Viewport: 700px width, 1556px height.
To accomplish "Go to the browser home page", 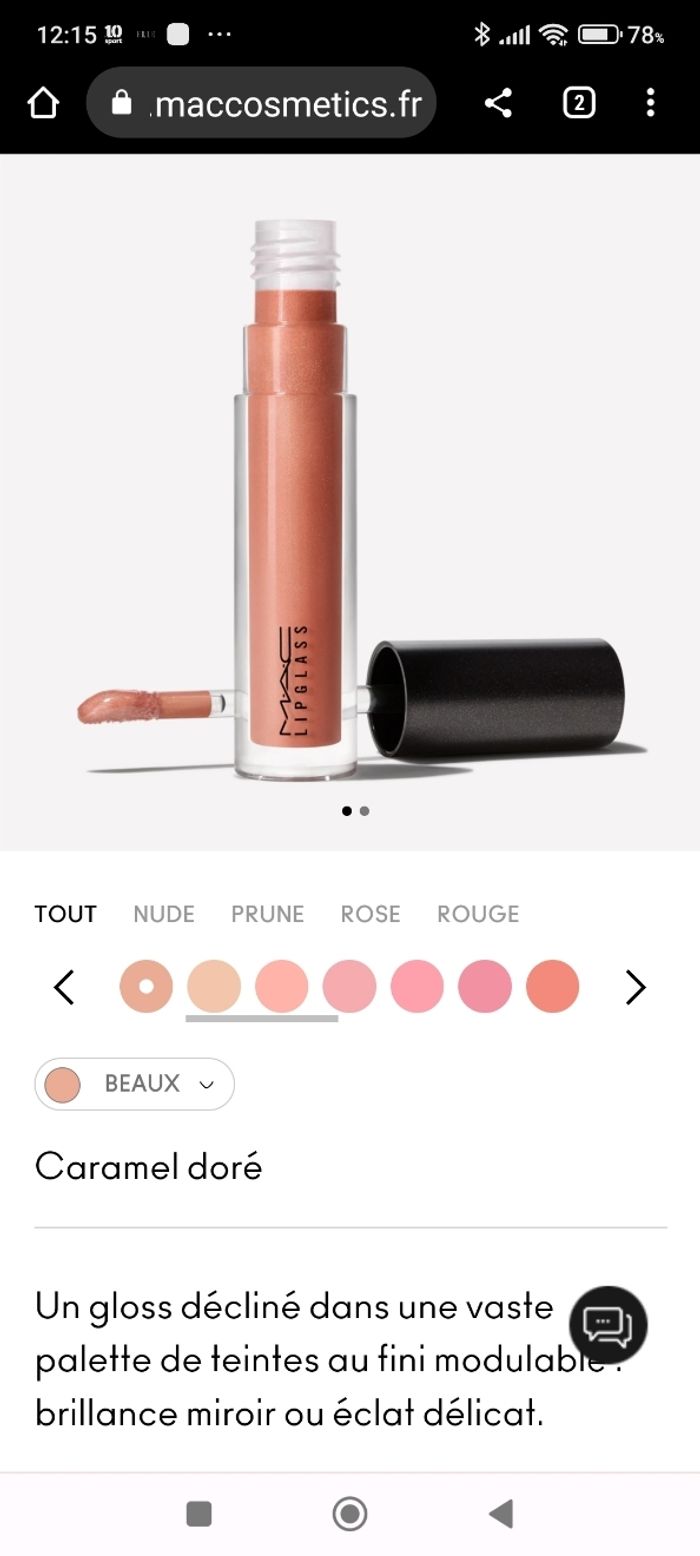I will pos(43,102).
